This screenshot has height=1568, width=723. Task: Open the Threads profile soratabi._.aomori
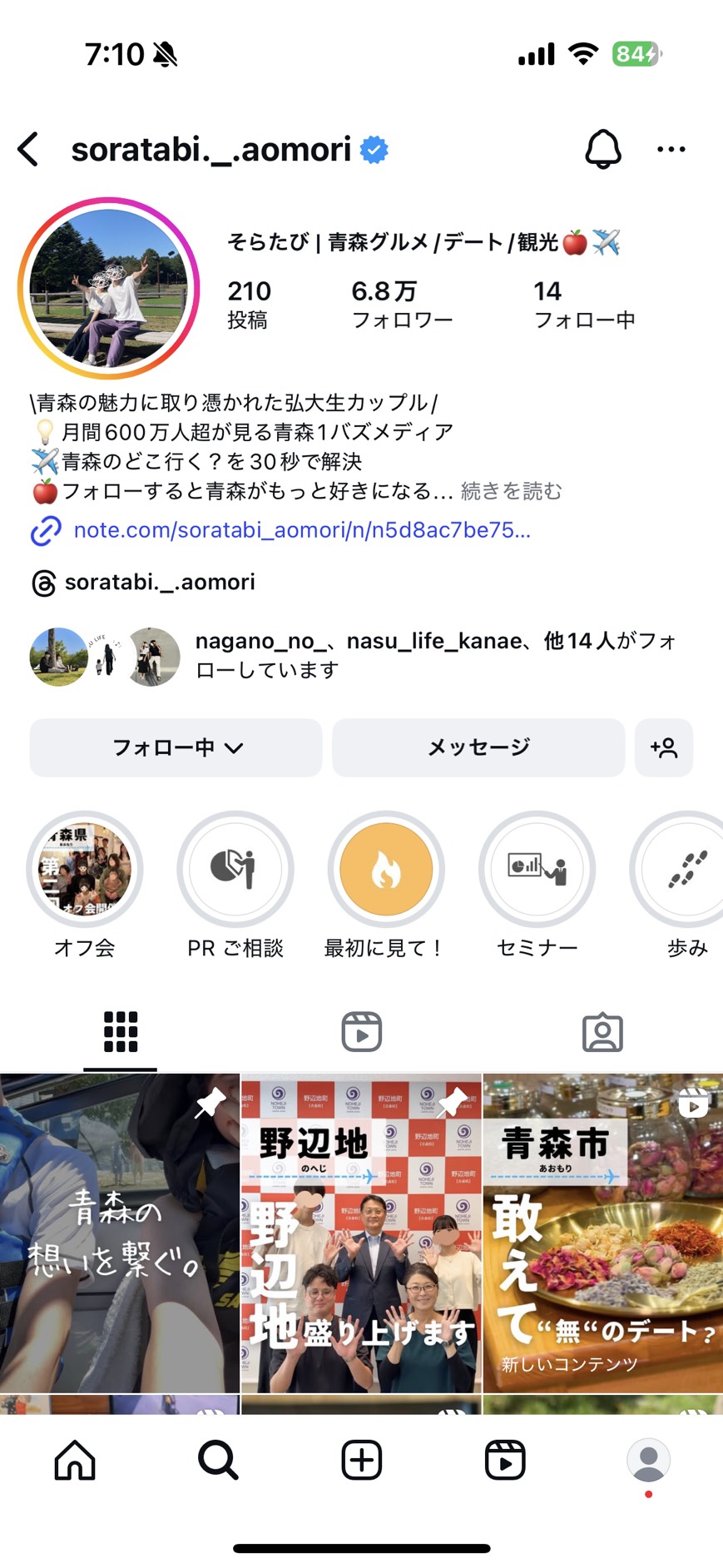pos(159,582)
